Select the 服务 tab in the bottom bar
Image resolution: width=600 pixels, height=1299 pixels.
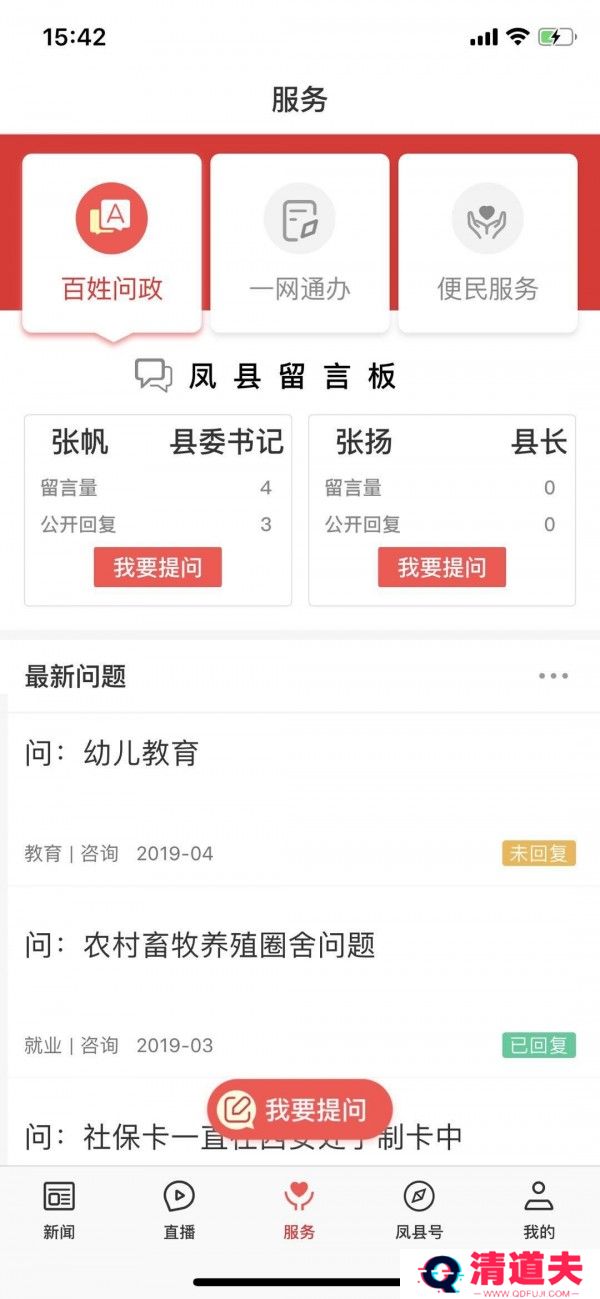point(299,1210)
